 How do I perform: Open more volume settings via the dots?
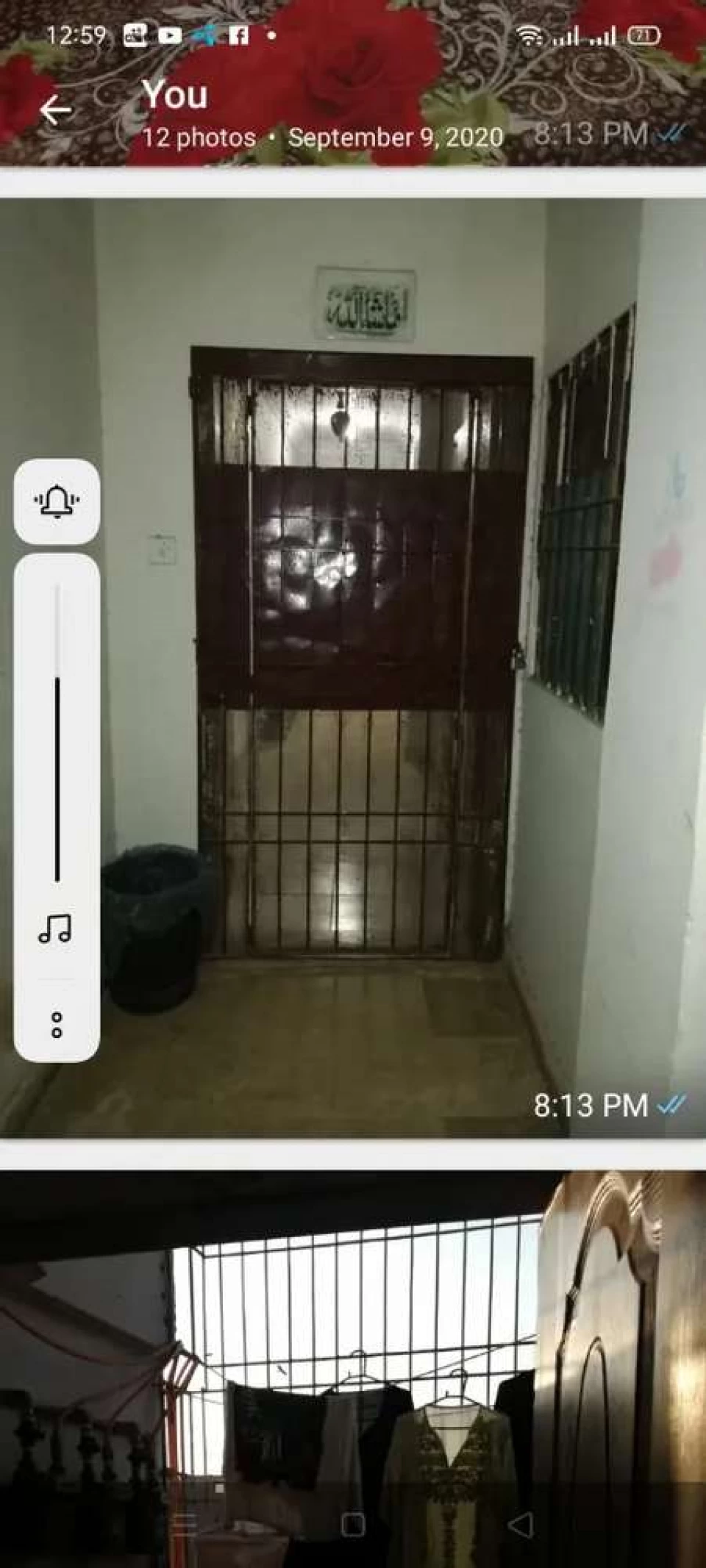pyautogui.click(x=57, y=1024)
